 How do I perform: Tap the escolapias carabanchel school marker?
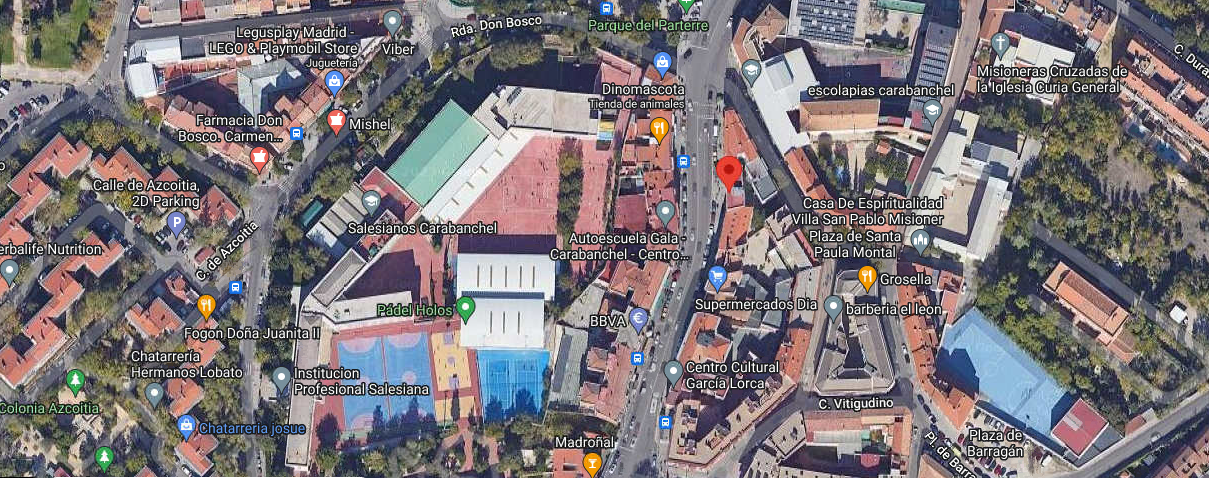751,70
